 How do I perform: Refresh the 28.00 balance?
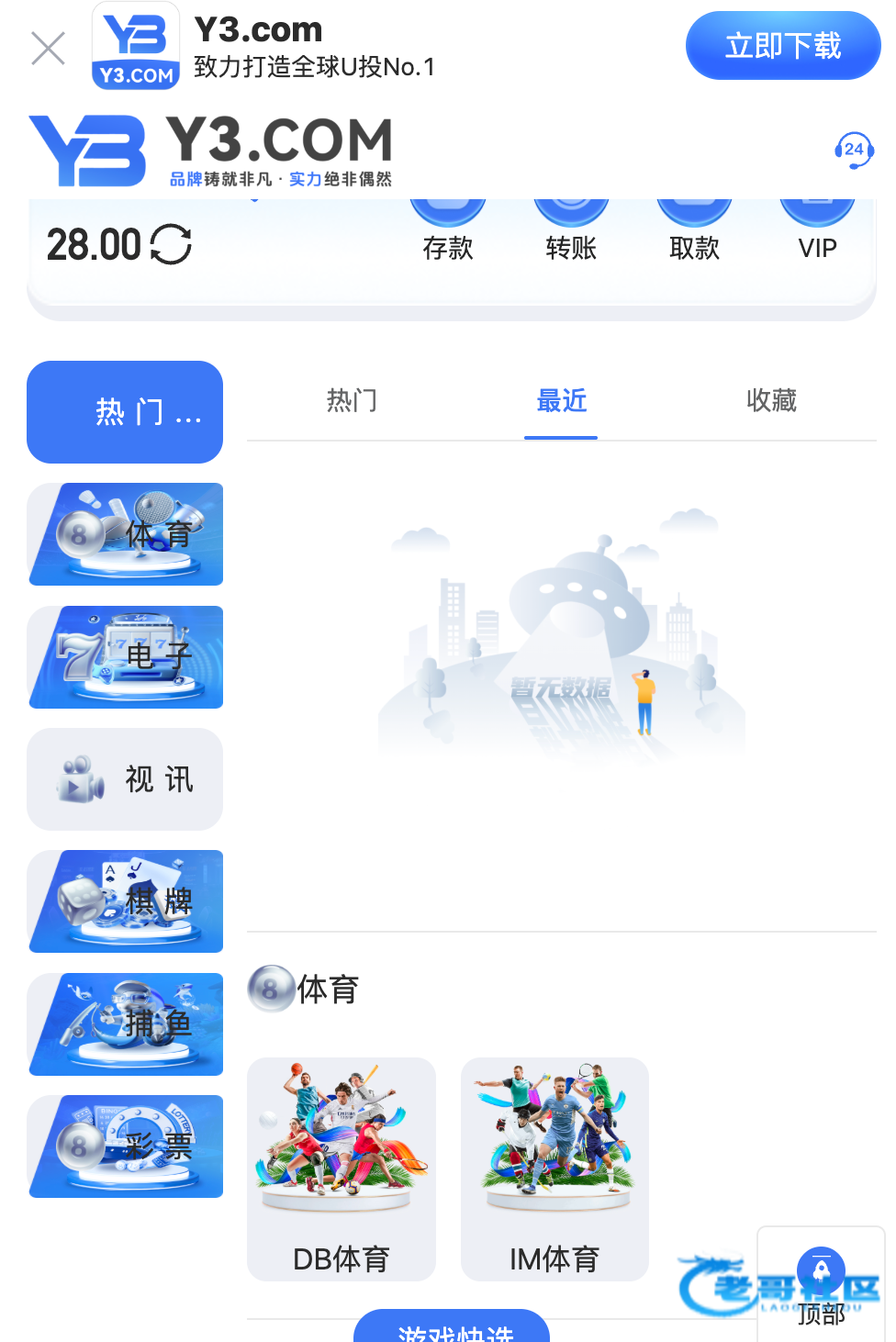171,245
